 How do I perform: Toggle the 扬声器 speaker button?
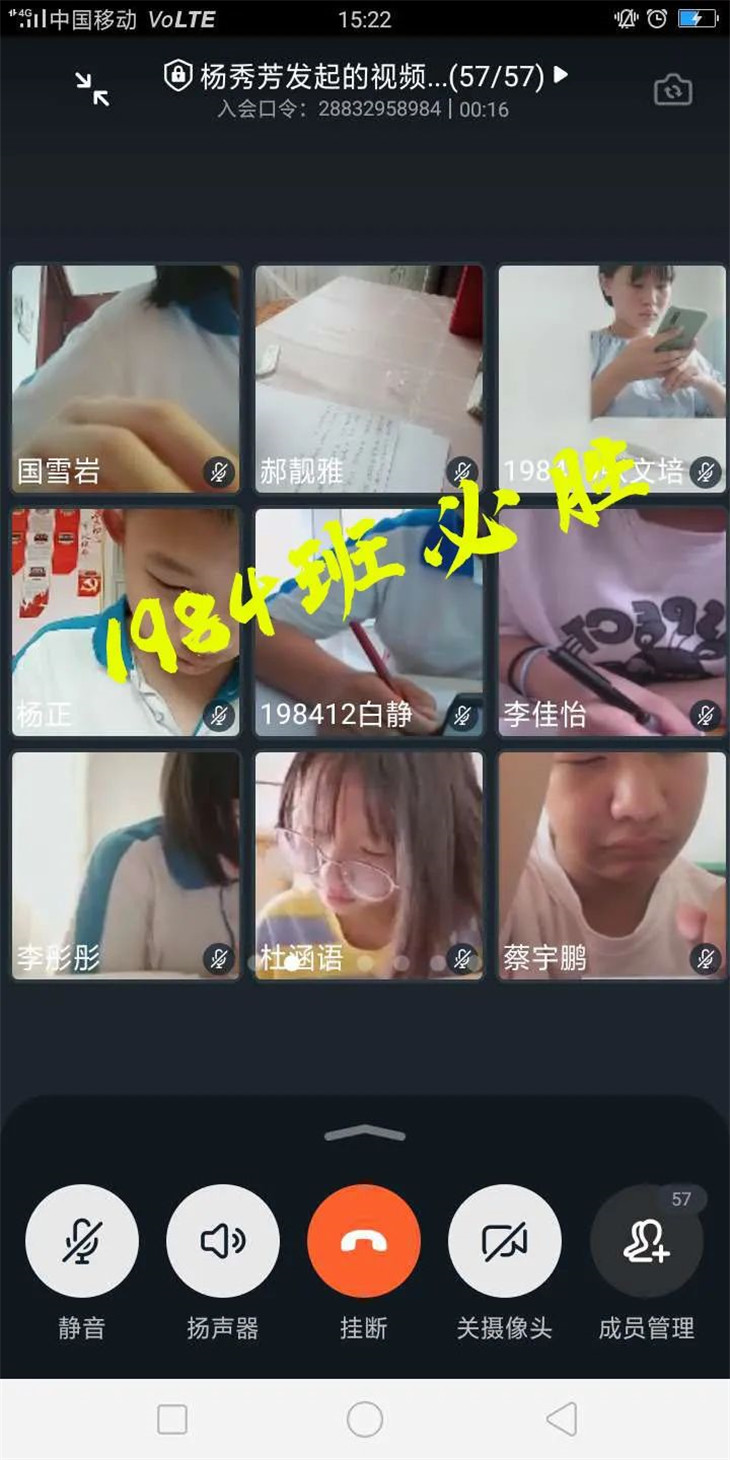point(222,1241)
